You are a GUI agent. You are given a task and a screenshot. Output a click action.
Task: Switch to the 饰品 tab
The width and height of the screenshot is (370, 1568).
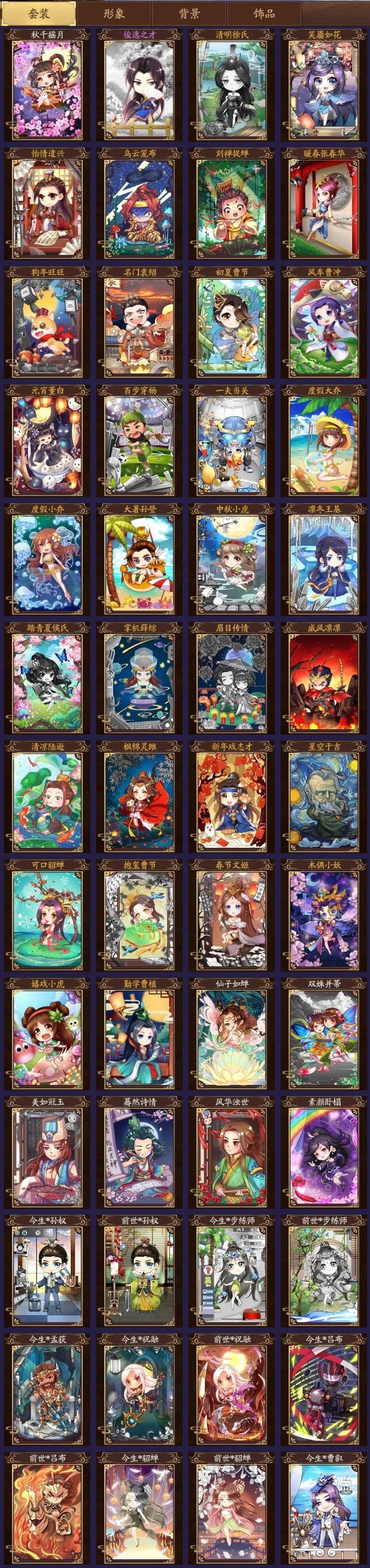click(264, 13)
